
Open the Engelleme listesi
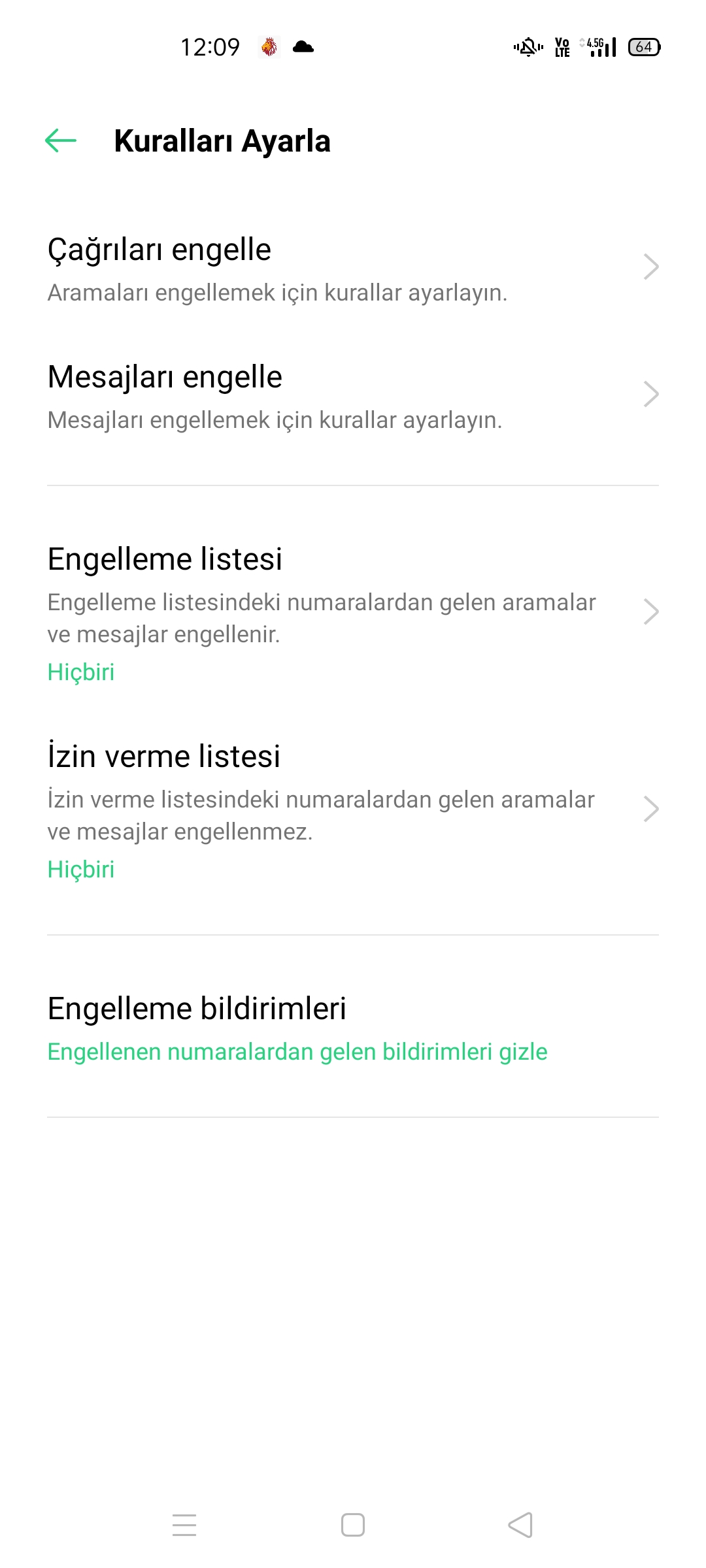pyautogui.click(x=353, y=613)
